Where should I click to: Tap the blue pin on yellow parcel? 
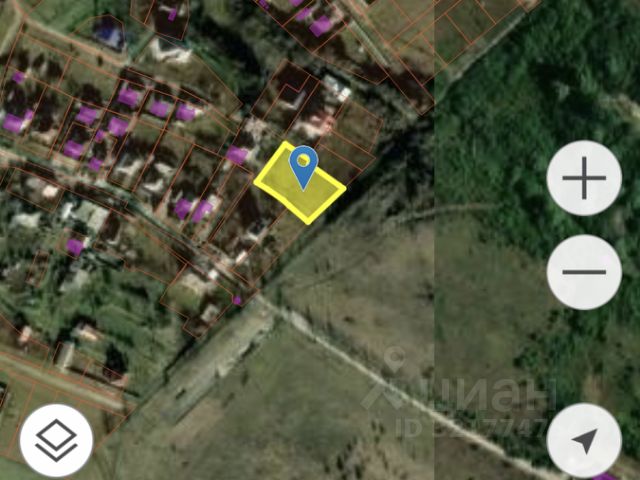303,165
